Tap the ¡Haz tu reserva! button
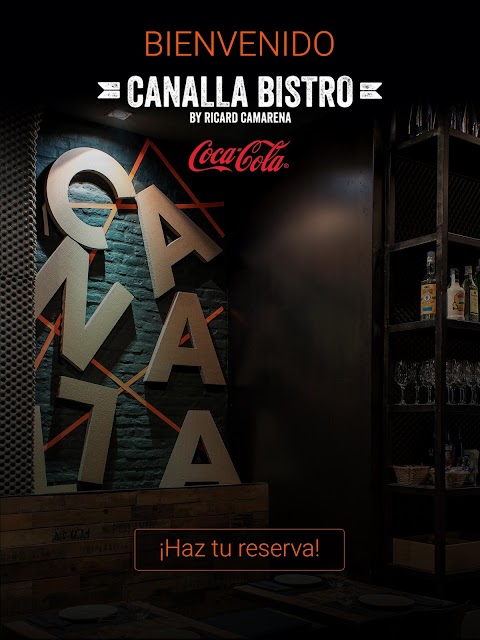 tap(240, 549)
